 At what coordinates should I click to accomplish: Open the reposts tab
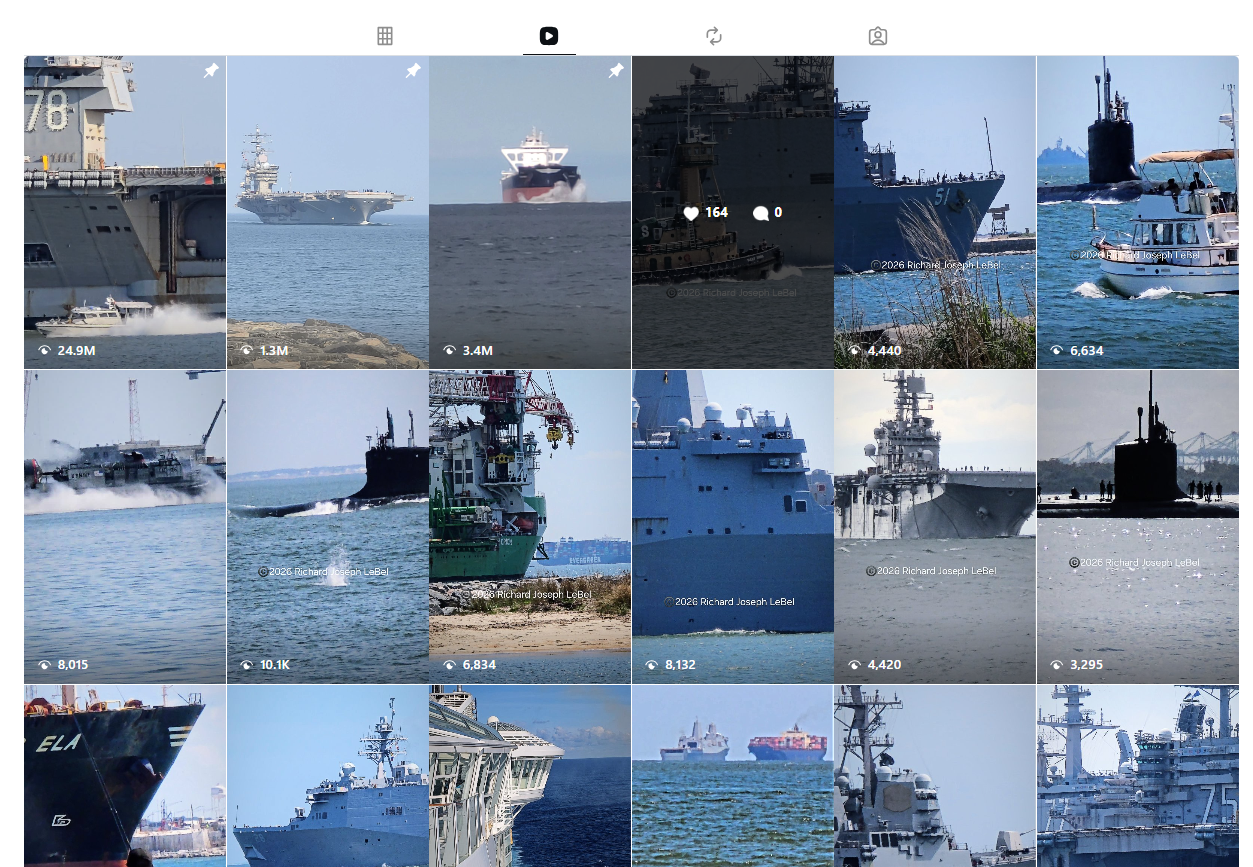coord(713,36)
